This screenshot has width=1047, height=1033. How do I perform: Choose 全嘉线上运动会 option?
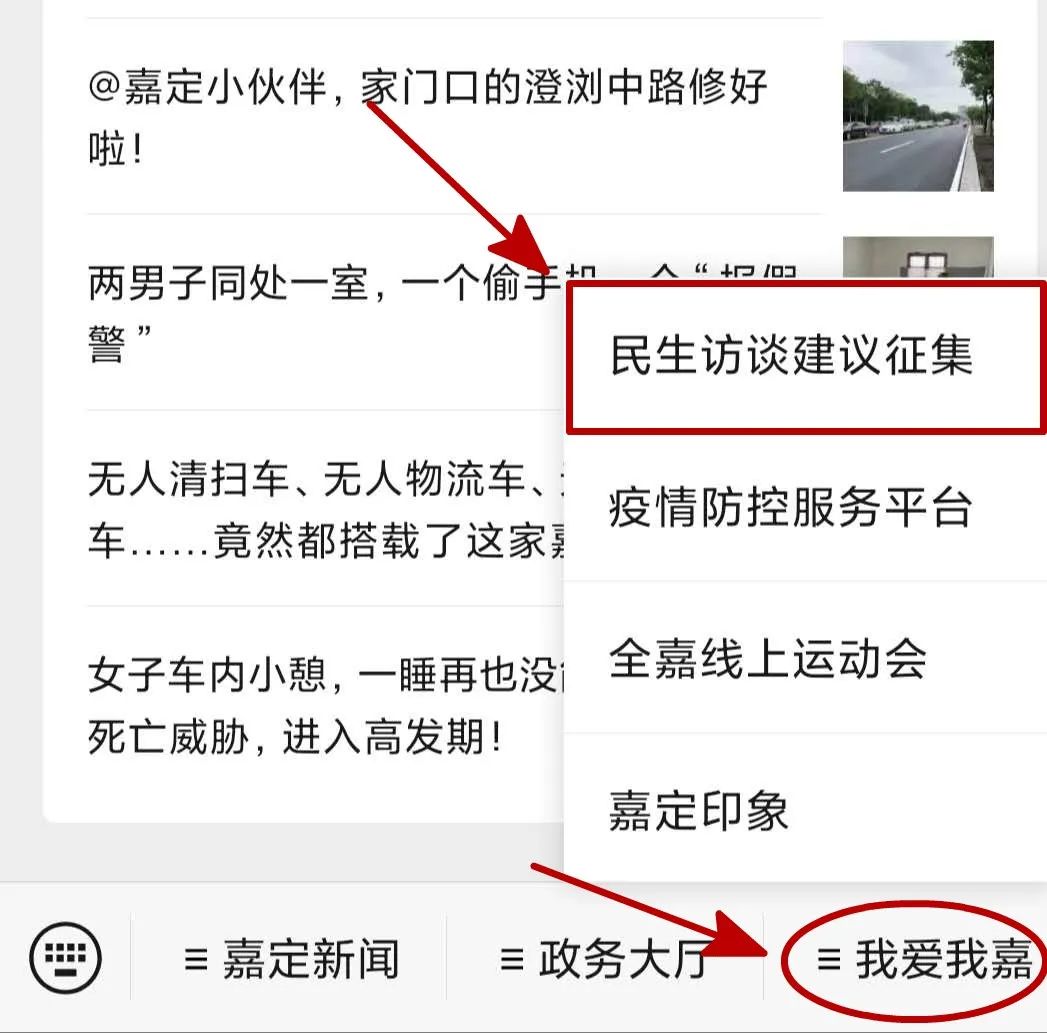coord(768,658)
